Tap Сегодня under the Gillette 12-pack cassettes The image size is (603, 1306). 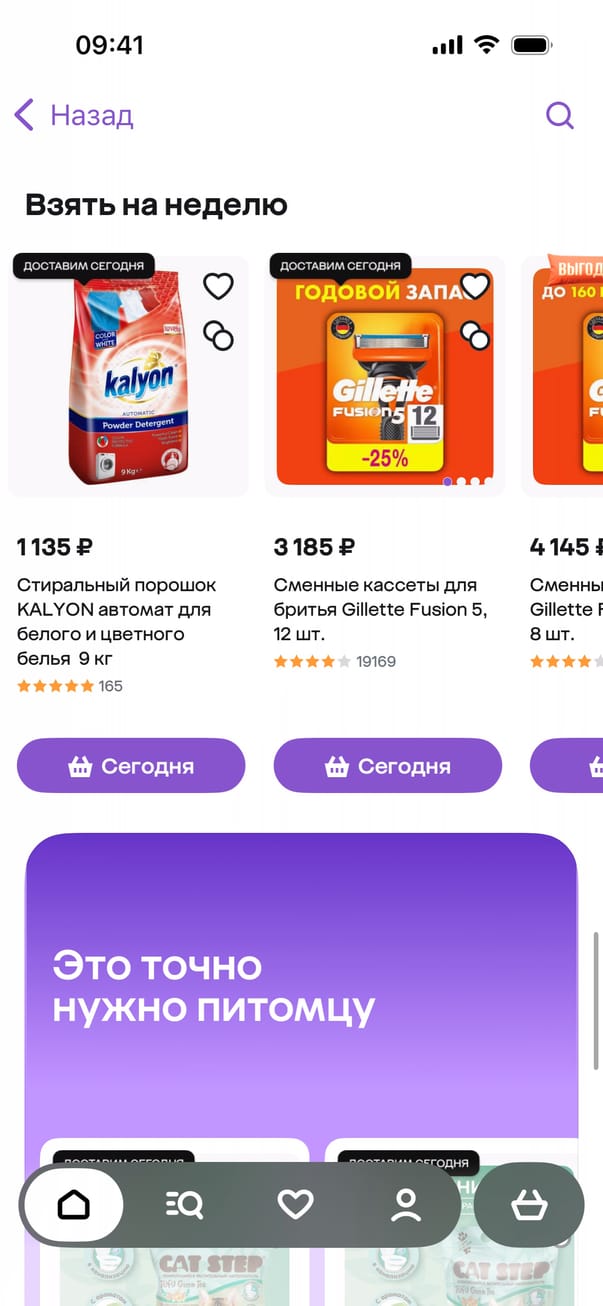(388, 766)
